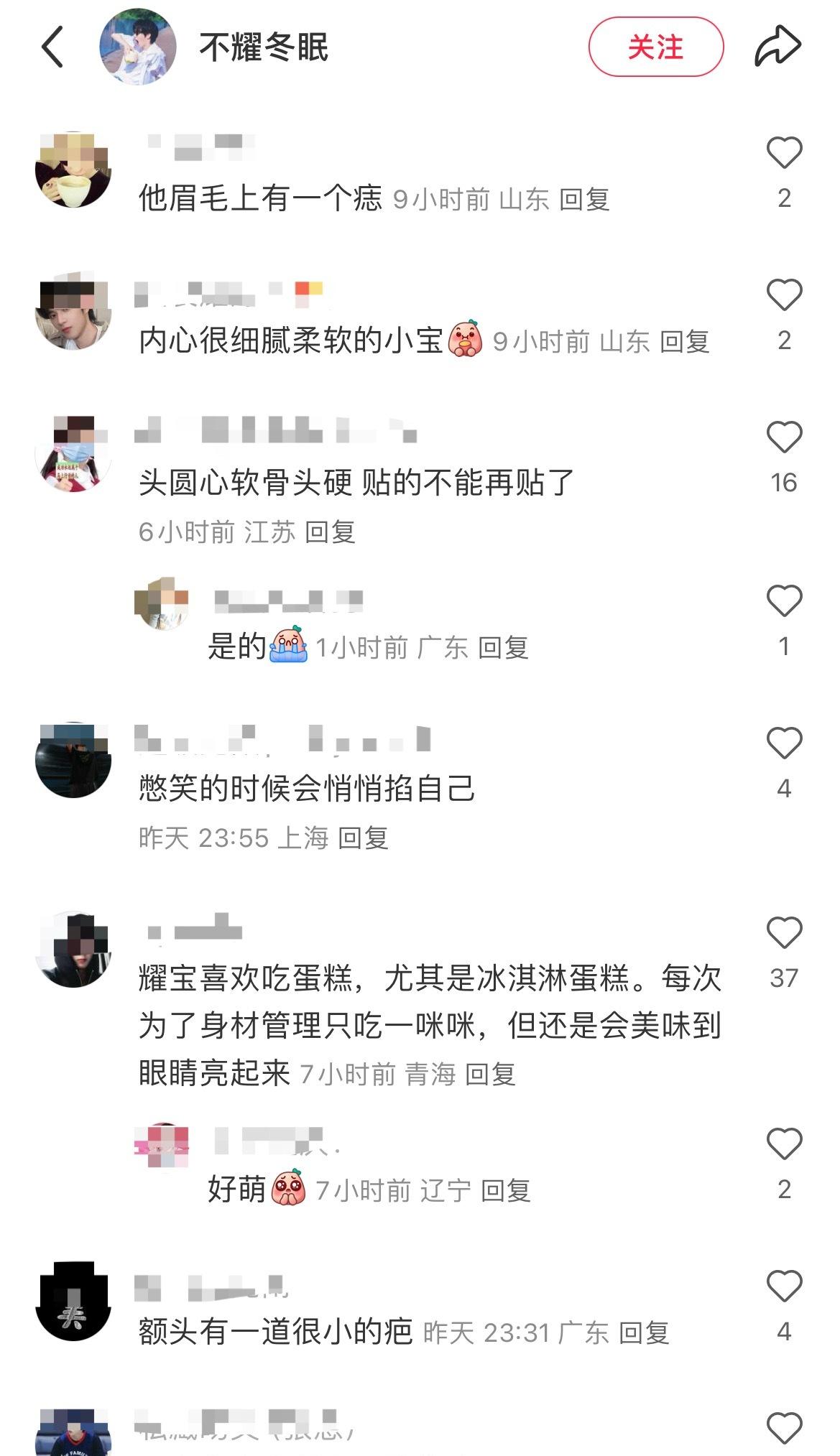Reply to the comment 他眉毛上有一个痣
Image resolution: width=840 pixels, height=1456 pixels.
[584, 200]
